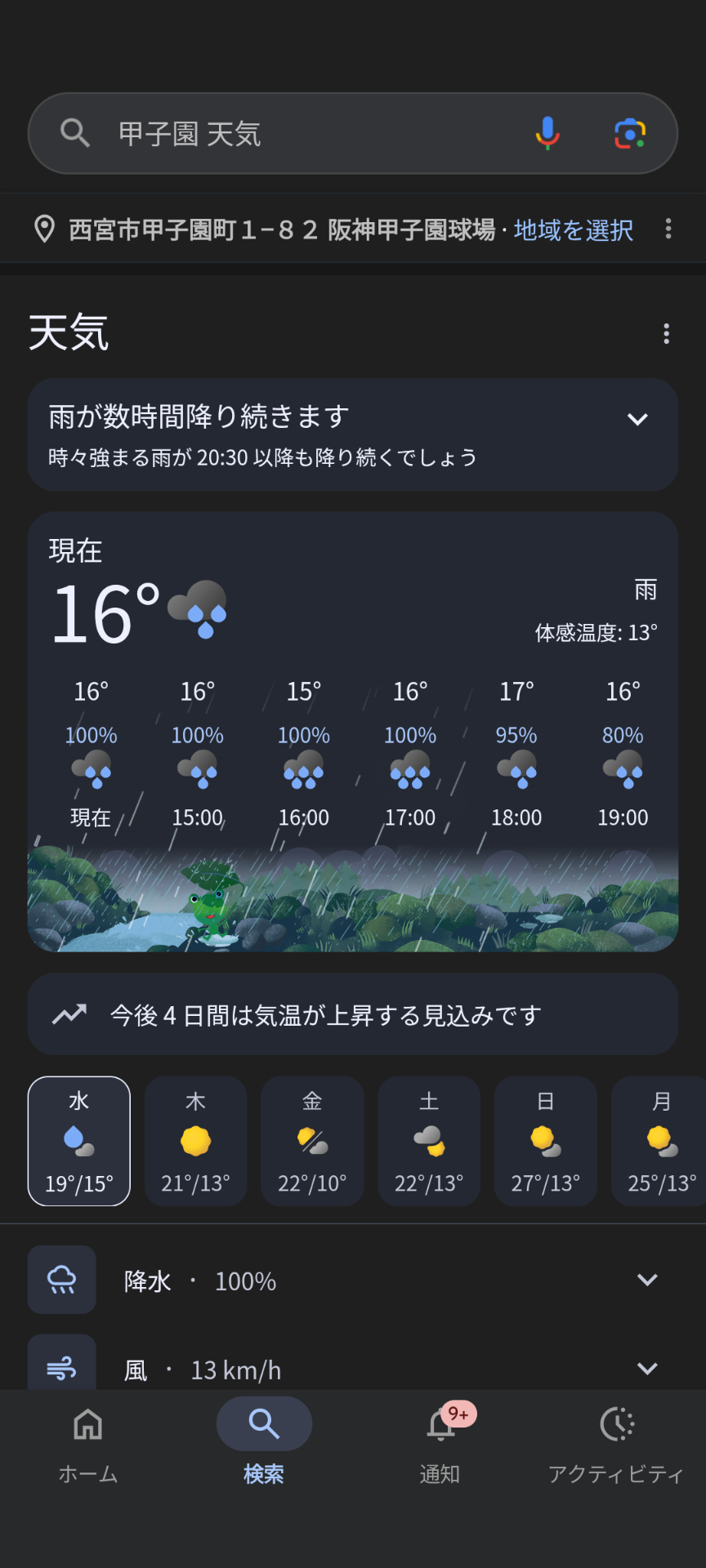The width and height of the screenshot is (706, 1568).
Task: Open overflow menu beside the location row
Action: pyautogui.click(x=668, y=229)
